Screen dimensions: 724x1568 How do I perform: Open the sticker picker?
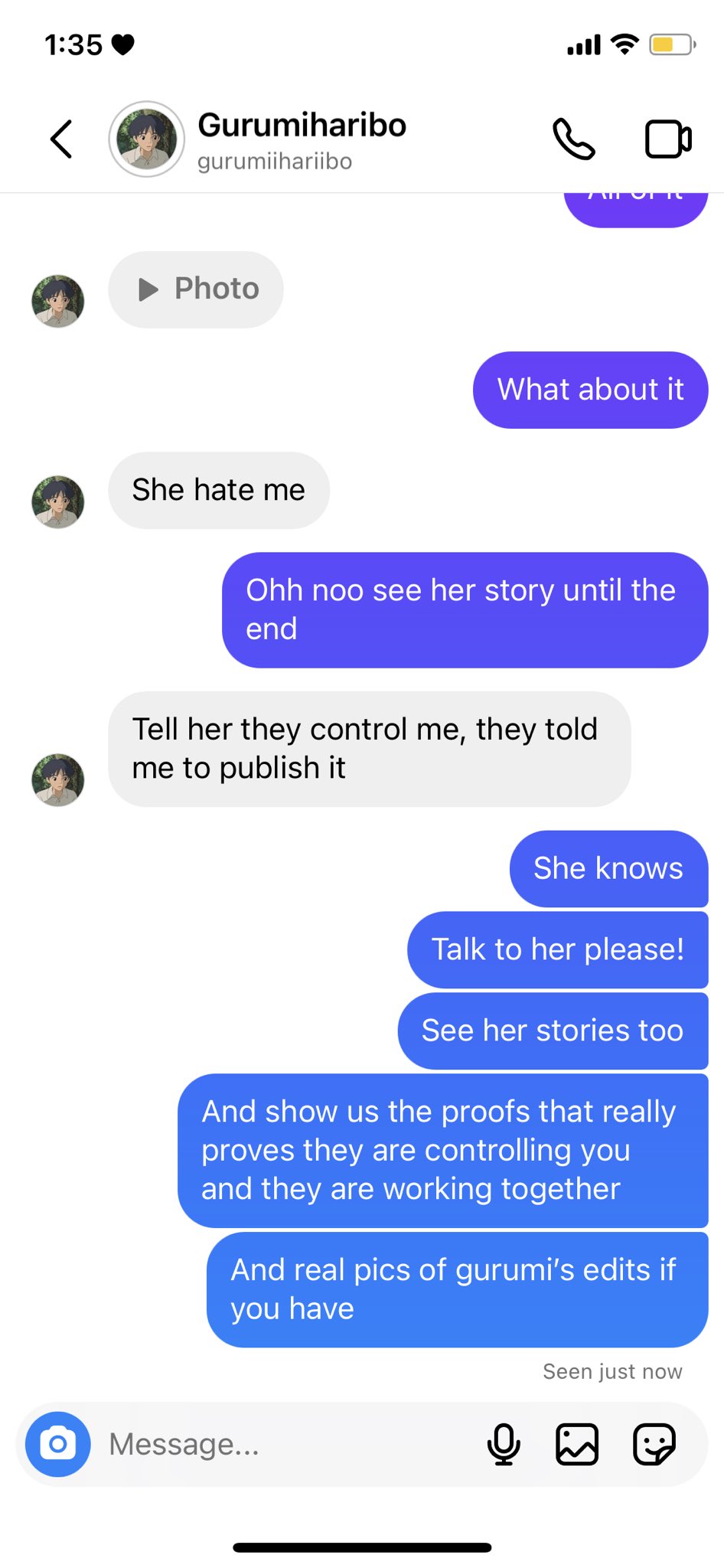click(x=654, y=1444)
